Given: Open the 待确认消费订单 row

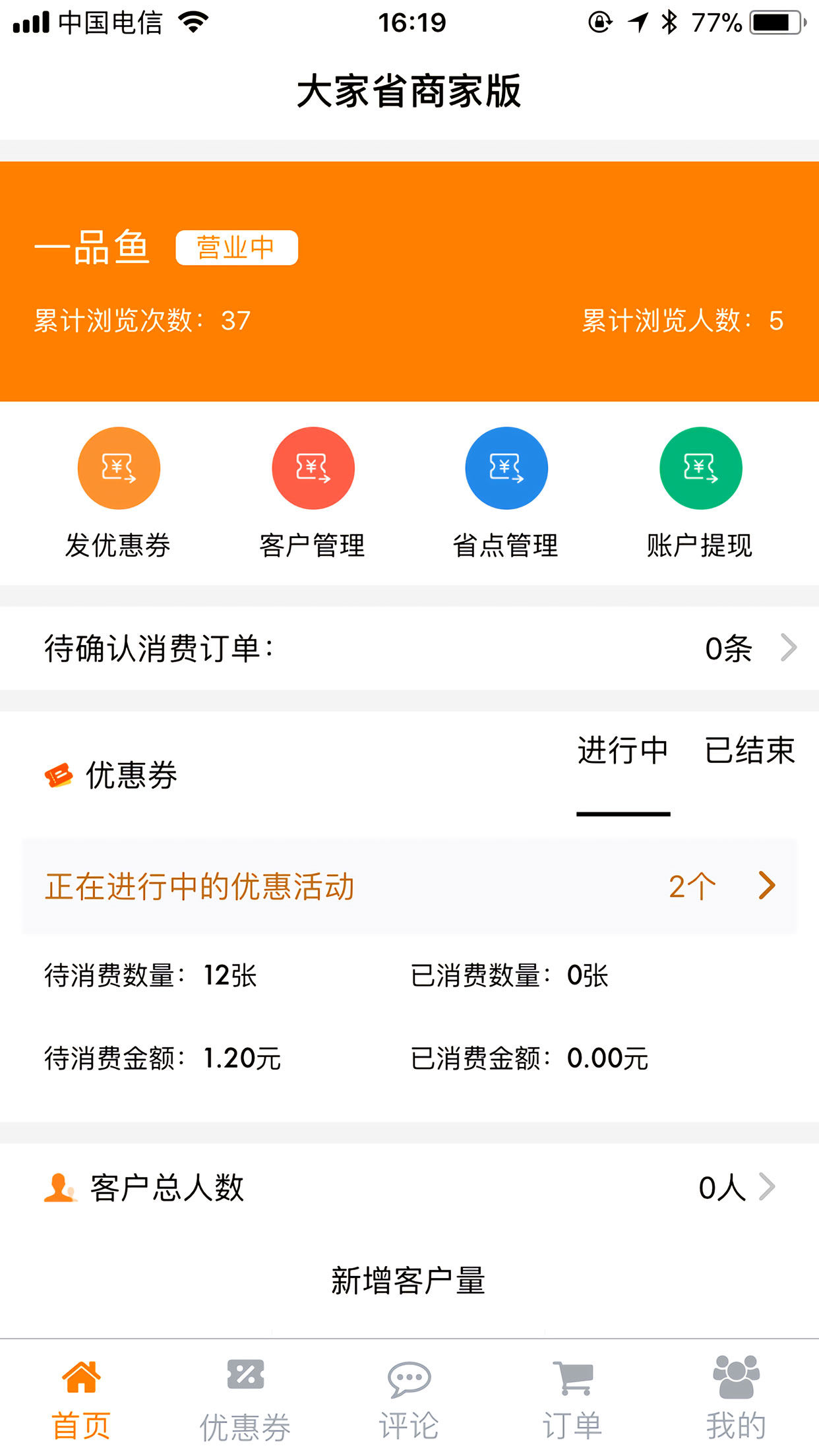Looking at the screenshot, I should pos(409,648).
